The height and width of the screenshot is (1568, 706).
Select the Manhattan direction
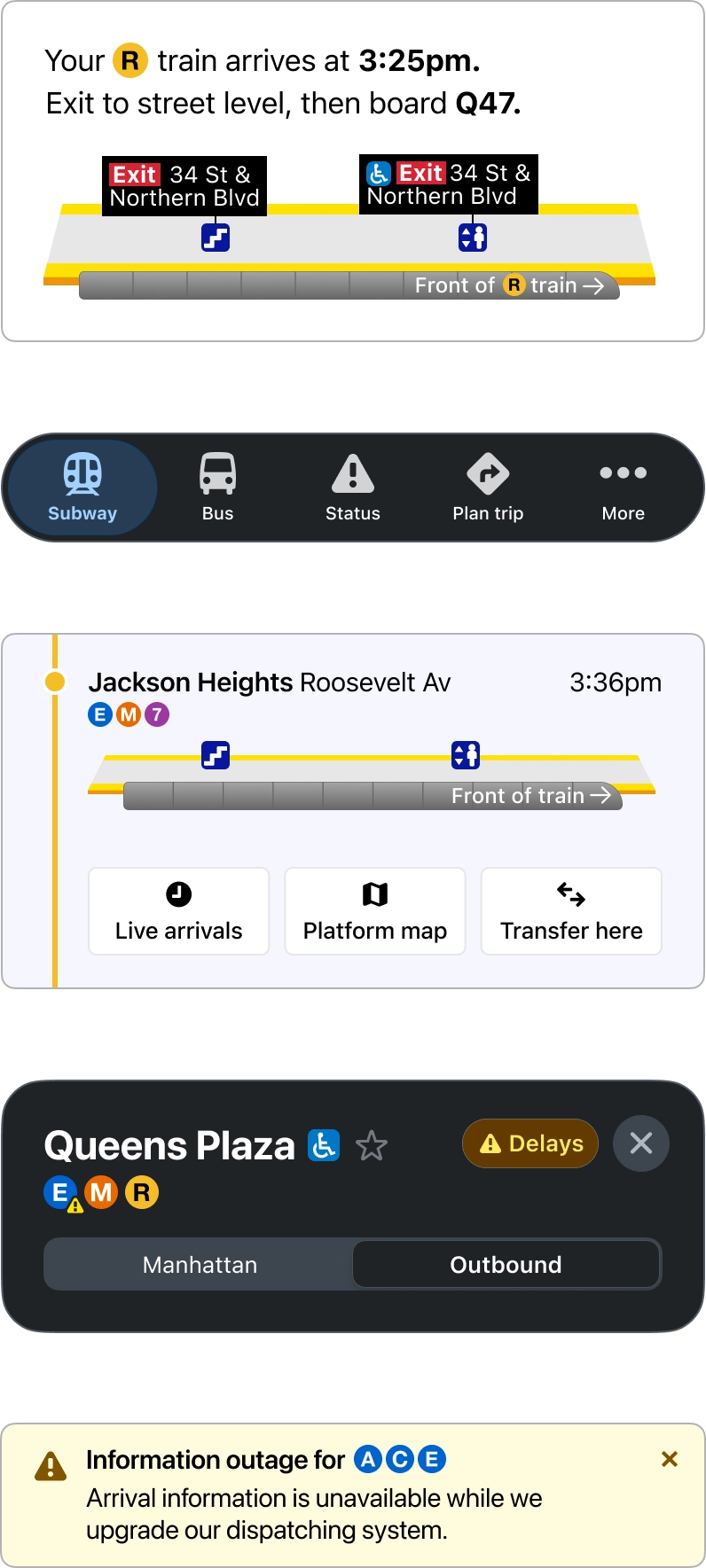[200, 1264]
